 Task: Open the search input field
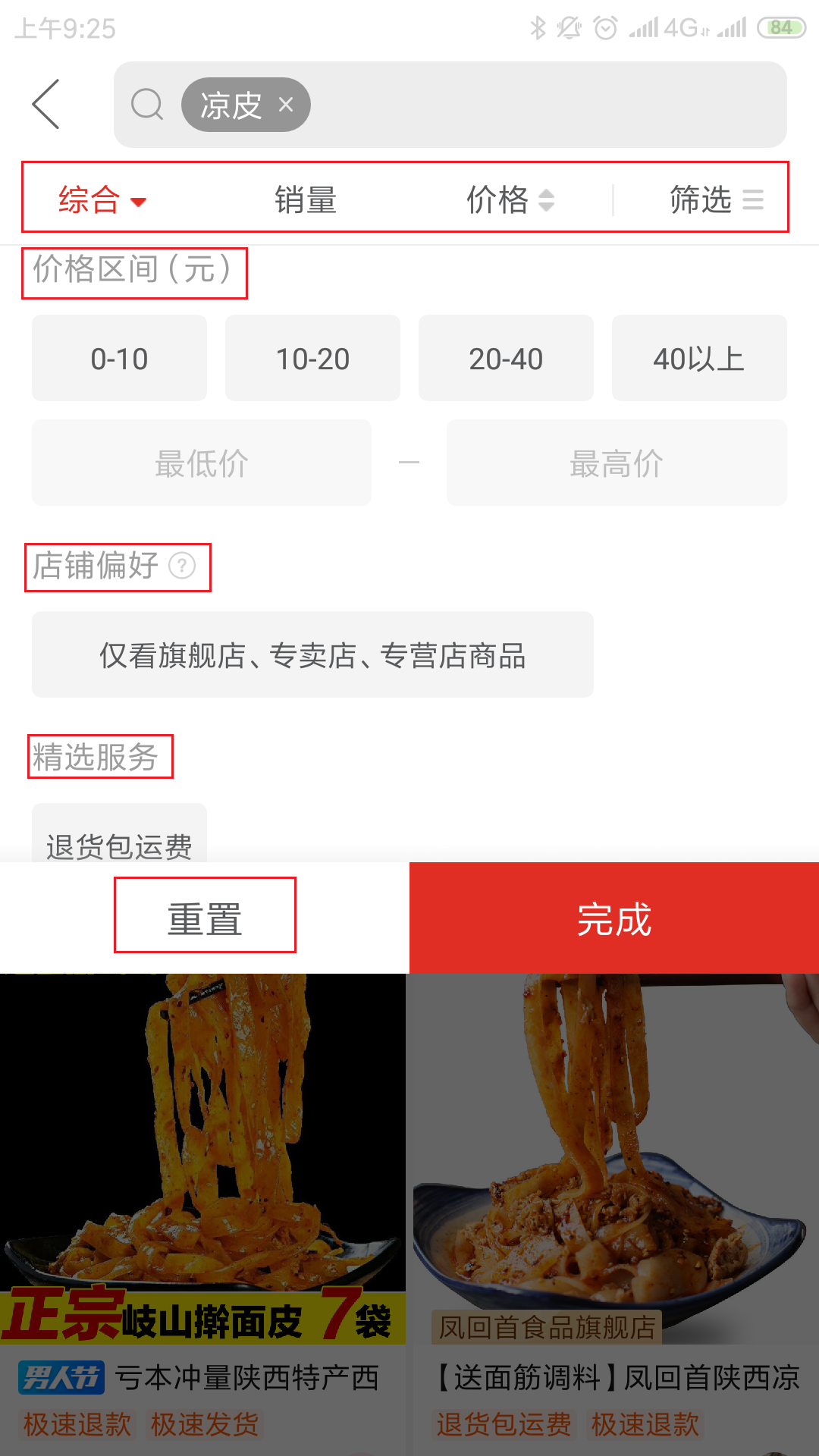546,105
